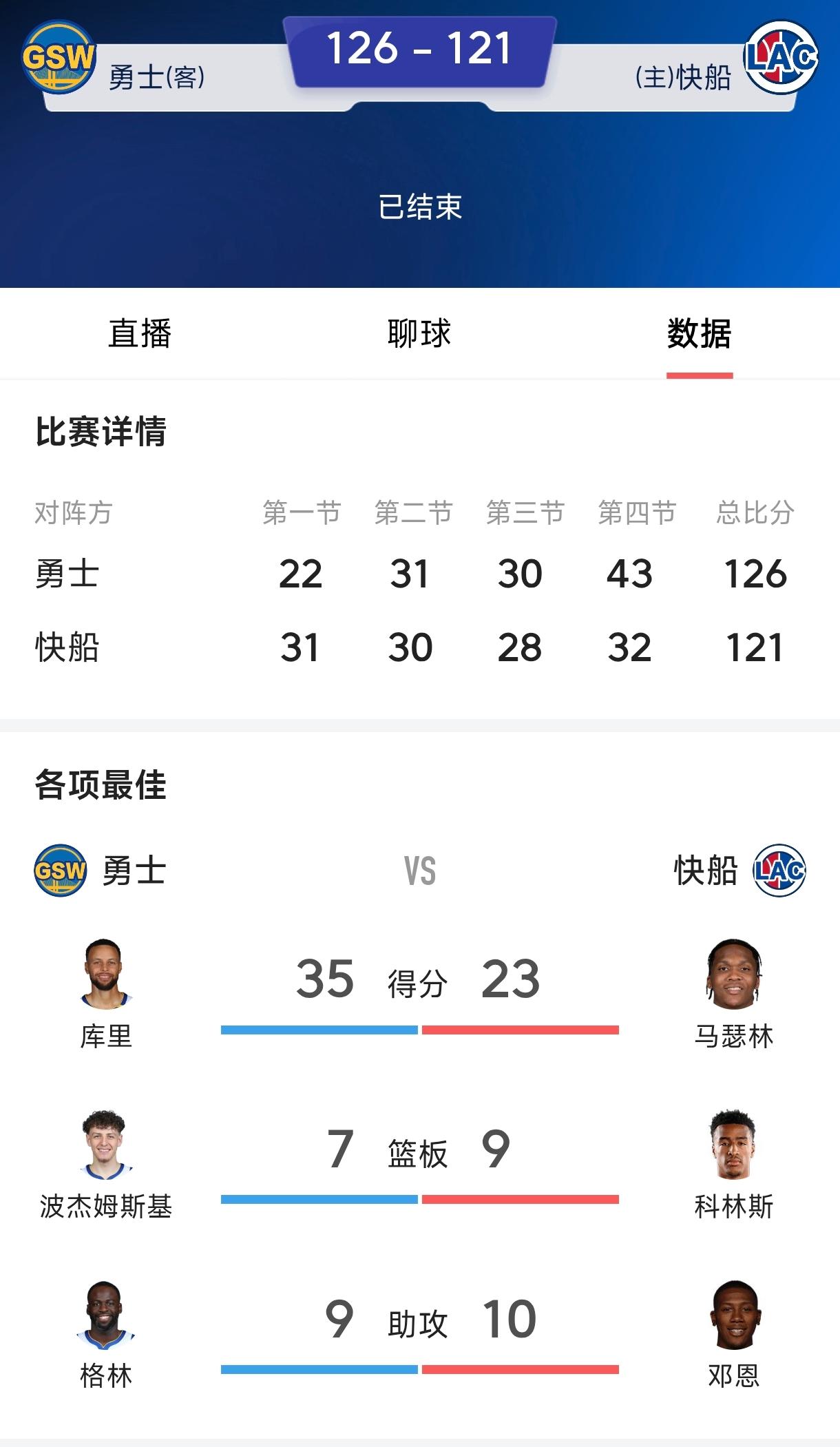Select the 数据 tab

coord(699,333)
